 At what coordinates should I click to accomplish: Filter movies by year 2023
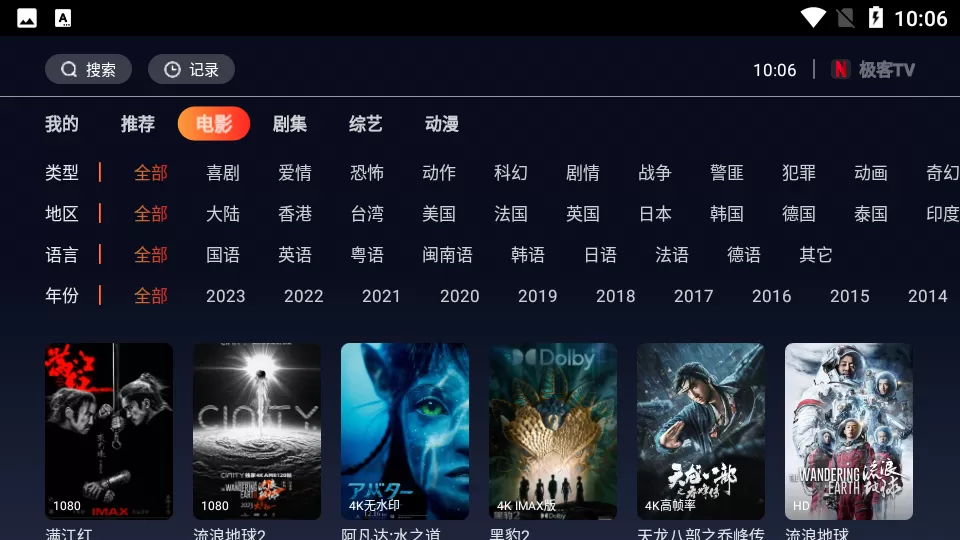click(x=225, y=296)
